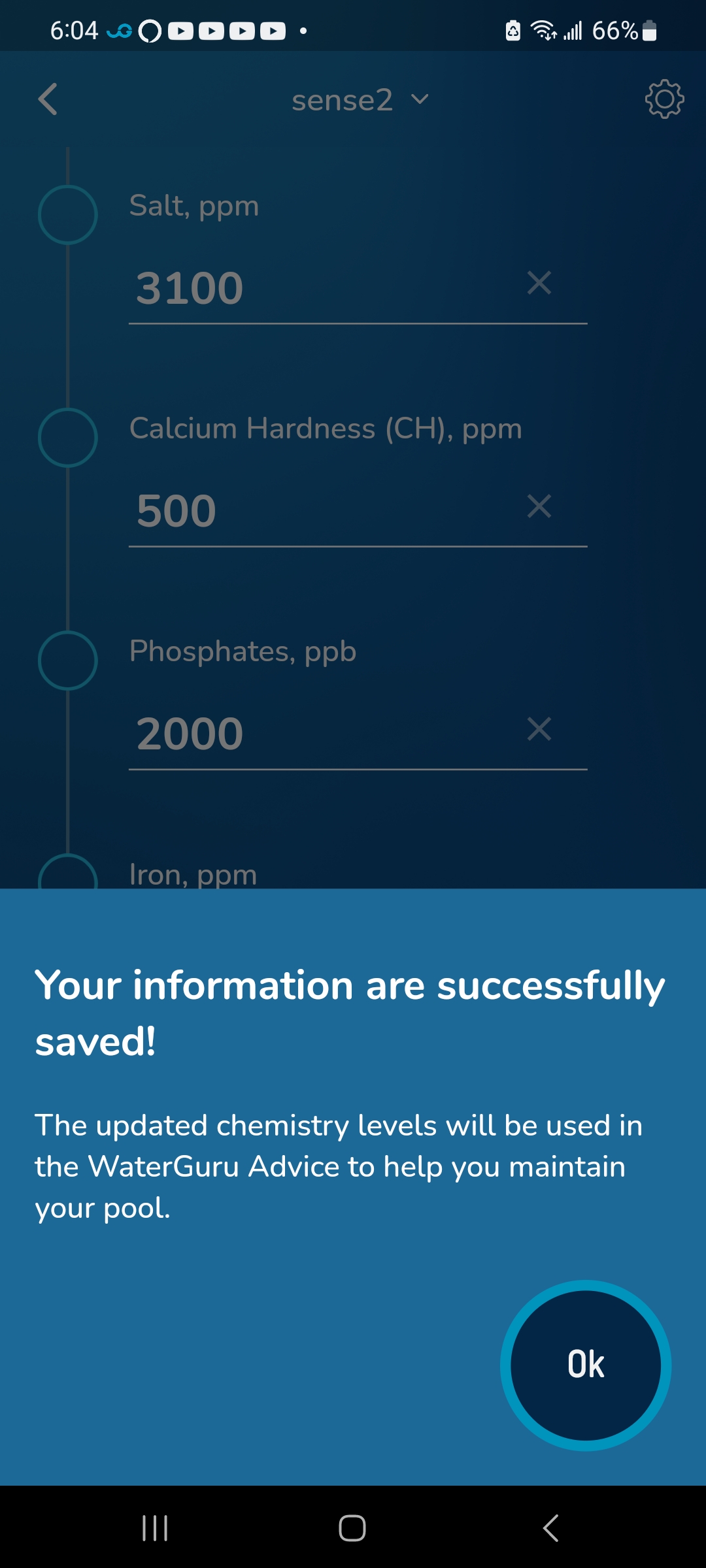Clear the Salt value with its X icon

click(x=540, y=284)
